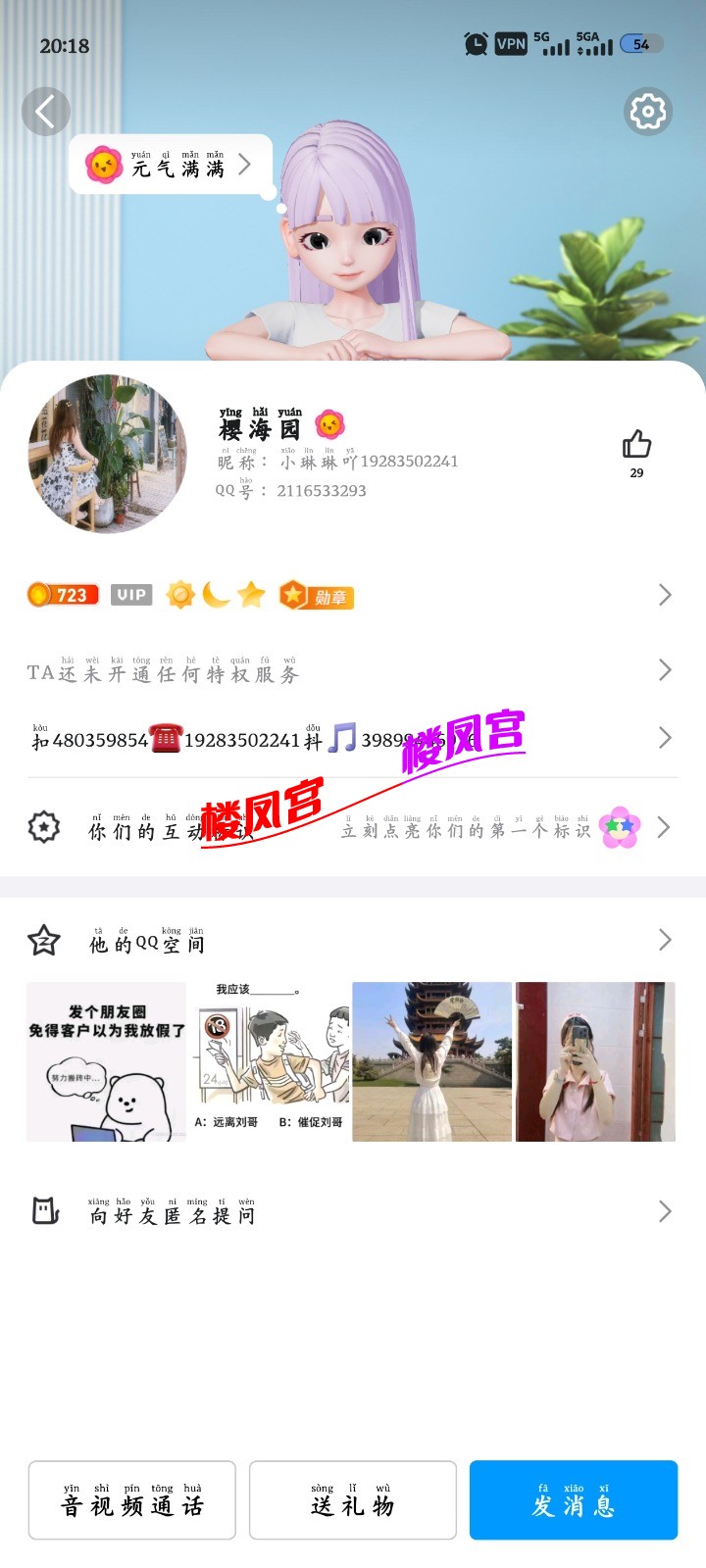The image size is (706, 1568).
Task: Open the TA还未开通任何特权服务 row
Action: [x=351, y=671]
